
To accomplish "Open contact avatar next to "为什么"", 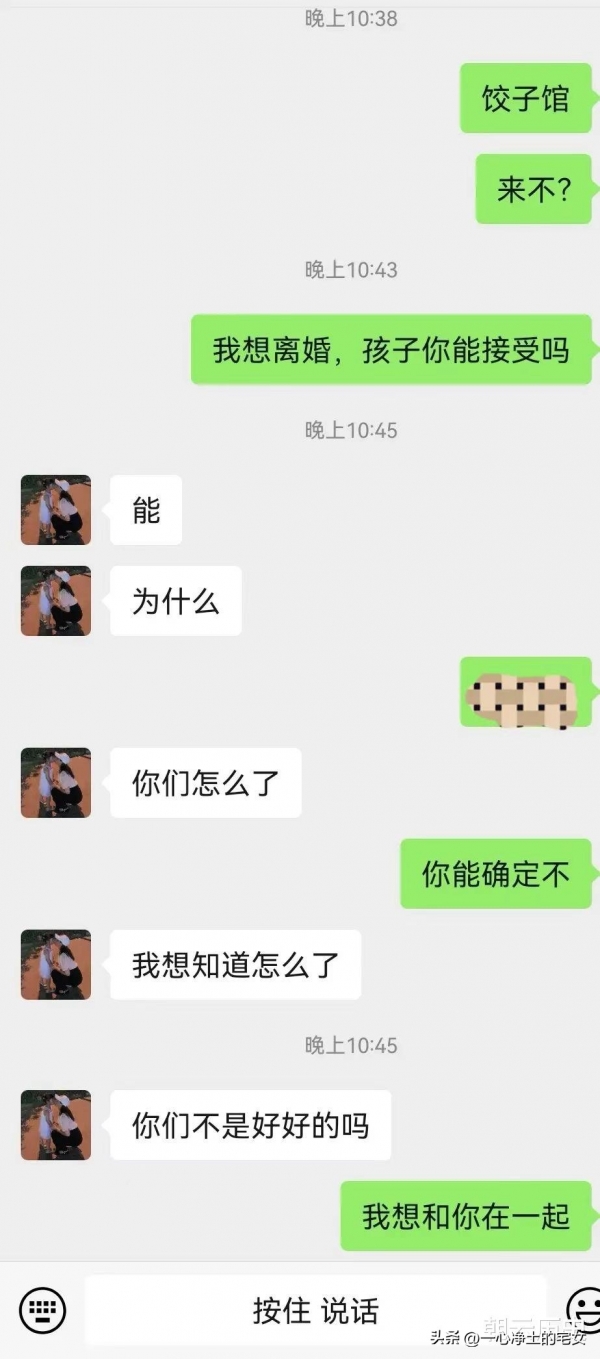I will pos(56,601).
